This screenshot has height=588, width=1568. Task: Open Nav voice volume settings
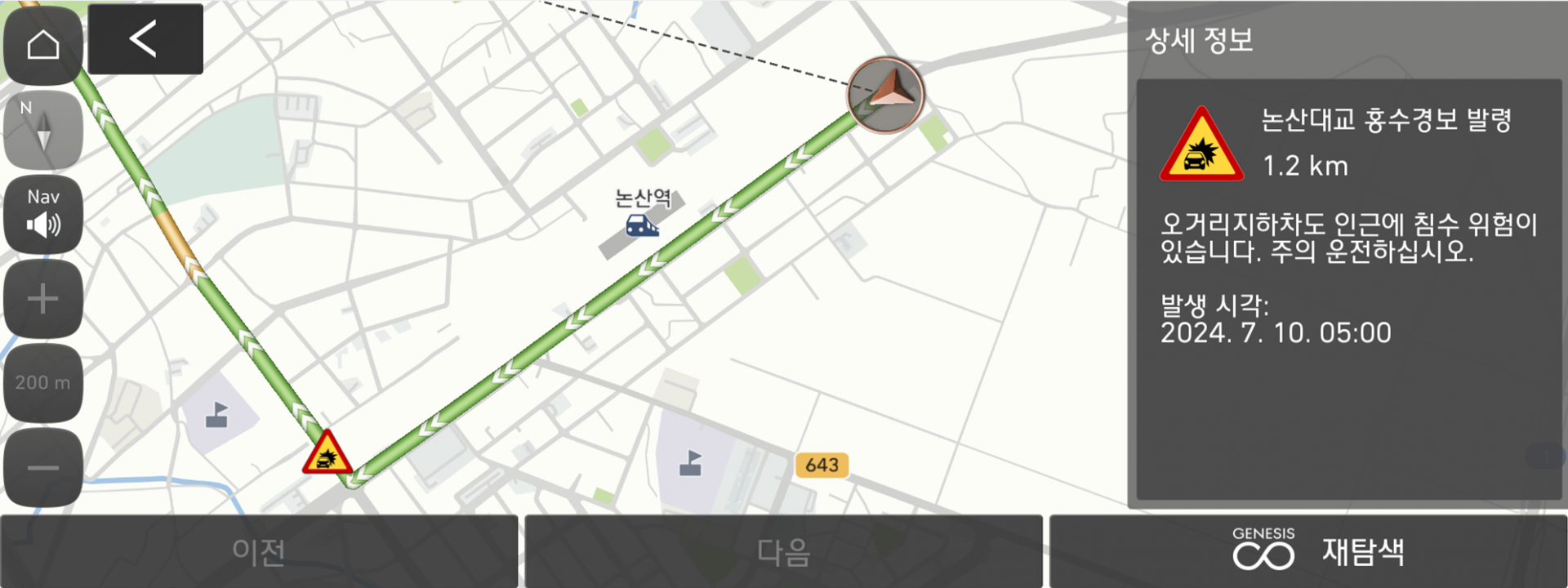pyautogui.click(x=43, y=214)
